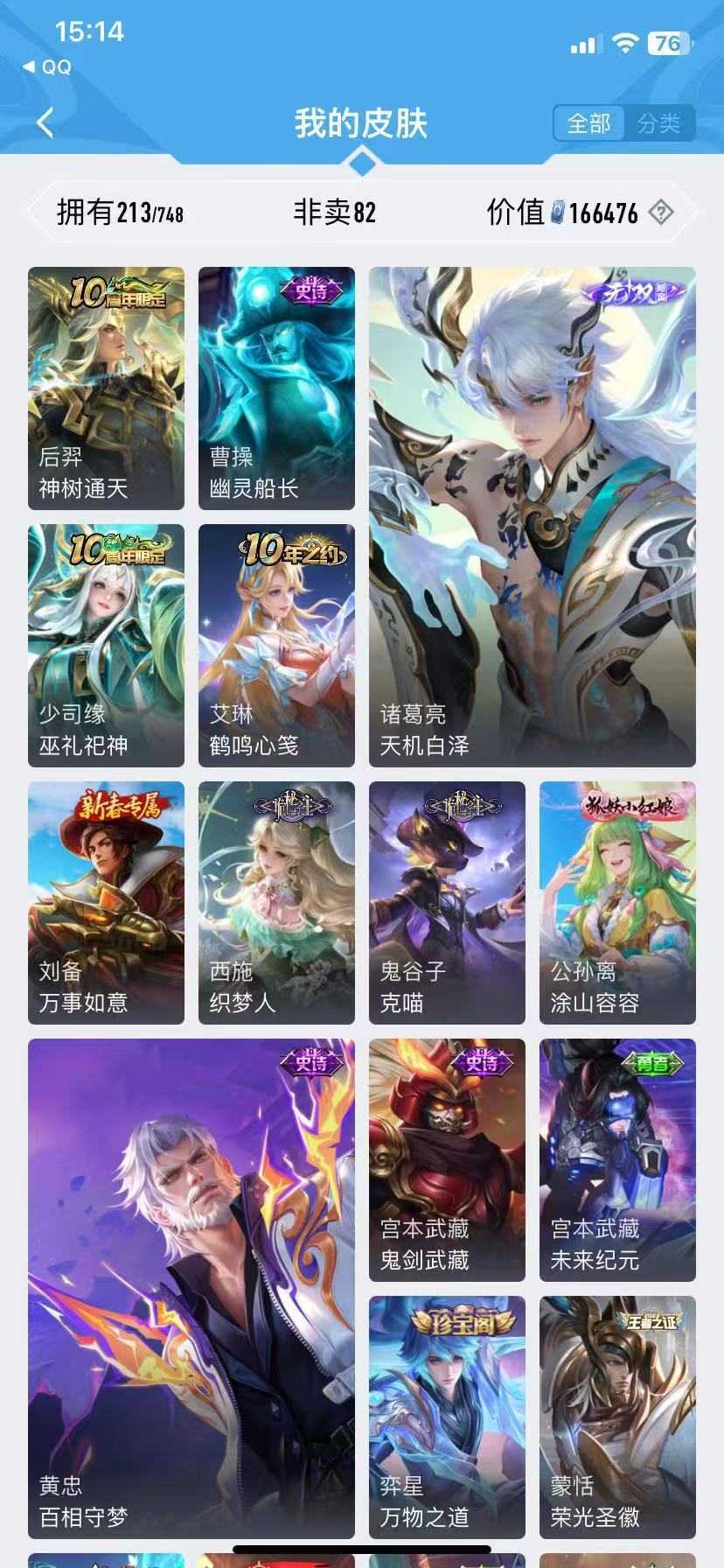The height and width of the screenshot is (1568, 724).
Task: Open 西施 织梦人 skin card
Action: [x=276, y=902]
